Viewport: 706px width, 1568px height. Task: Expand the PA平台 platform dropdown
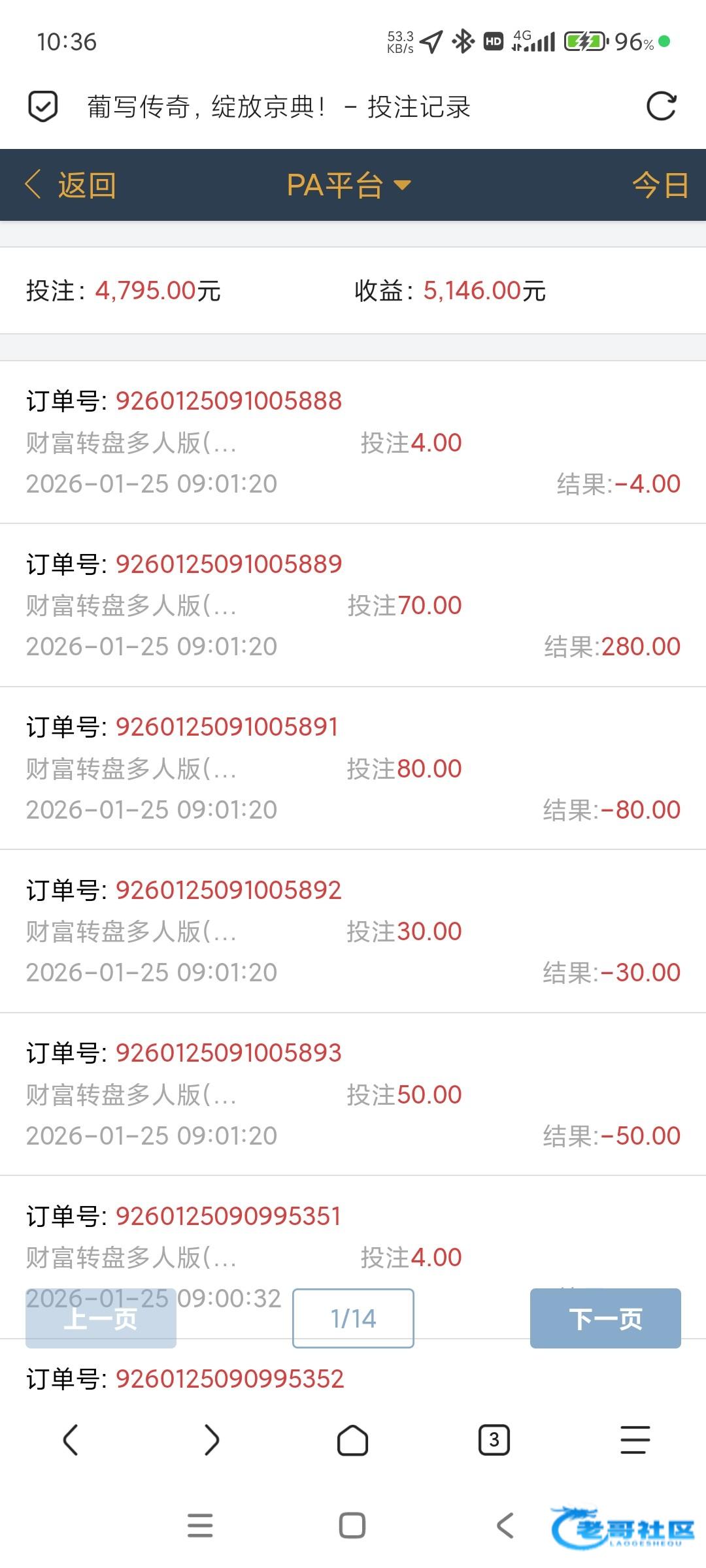tap(348, 186)
